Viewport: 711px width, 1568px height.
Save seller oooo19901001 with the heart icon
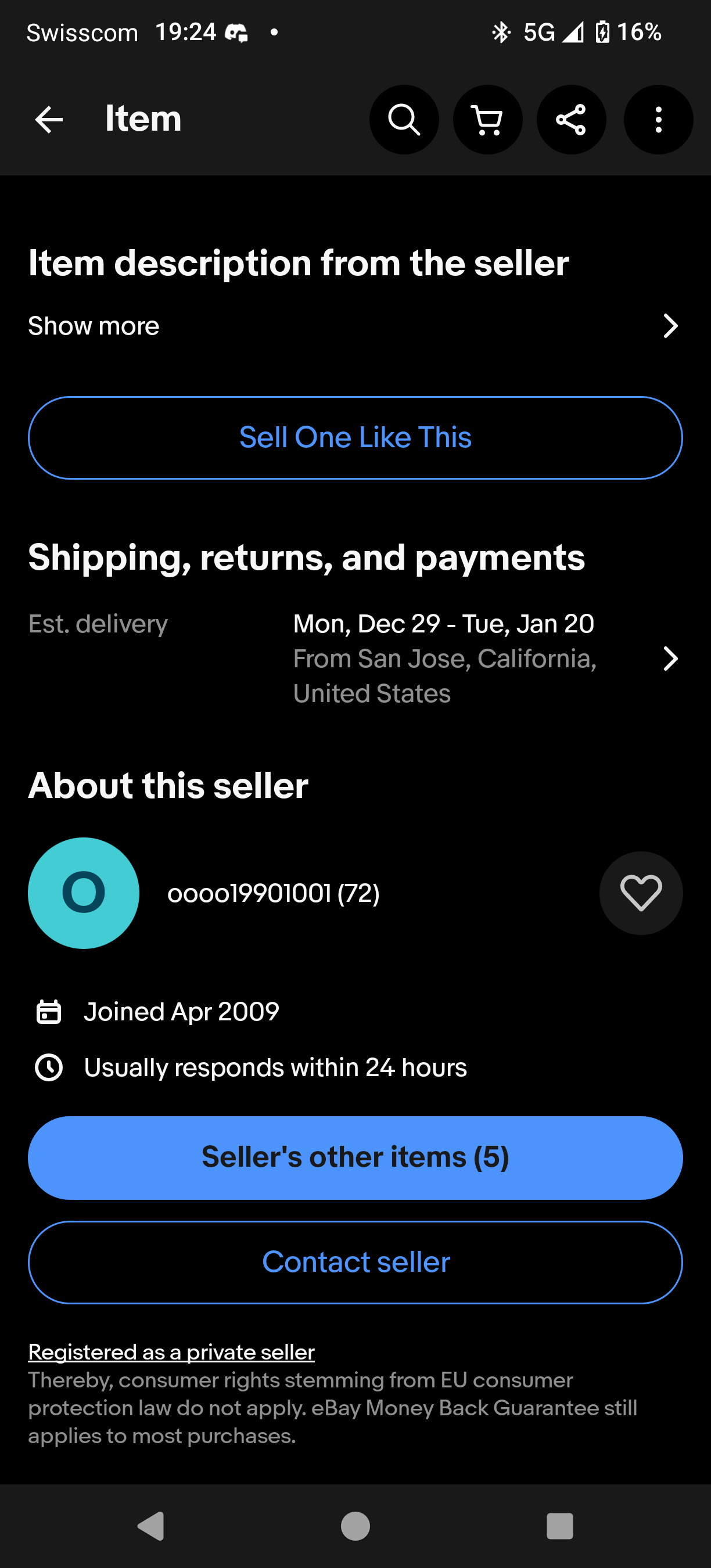[x=640, y=893]
